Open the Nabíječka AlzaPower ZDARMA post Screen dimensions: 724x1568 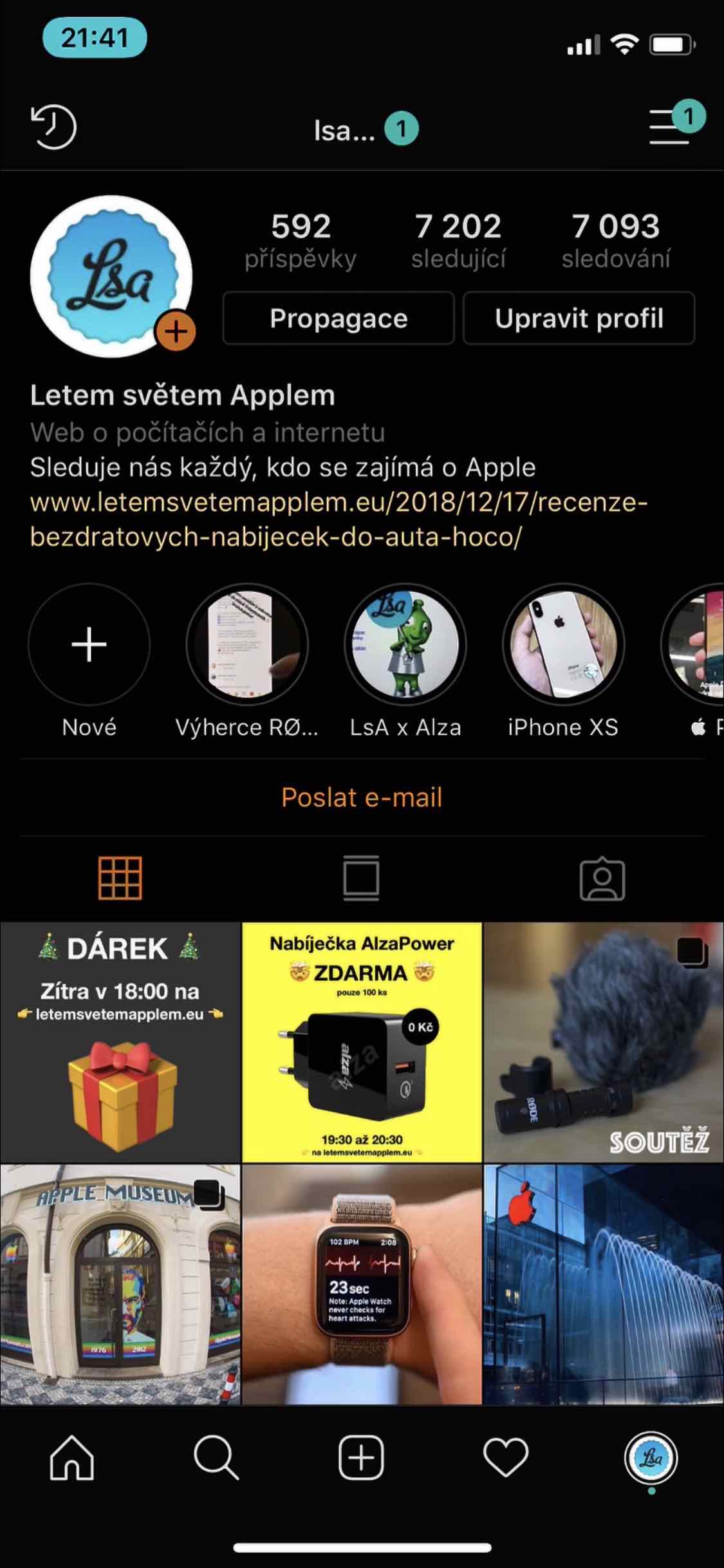[x=362, y=1042]
